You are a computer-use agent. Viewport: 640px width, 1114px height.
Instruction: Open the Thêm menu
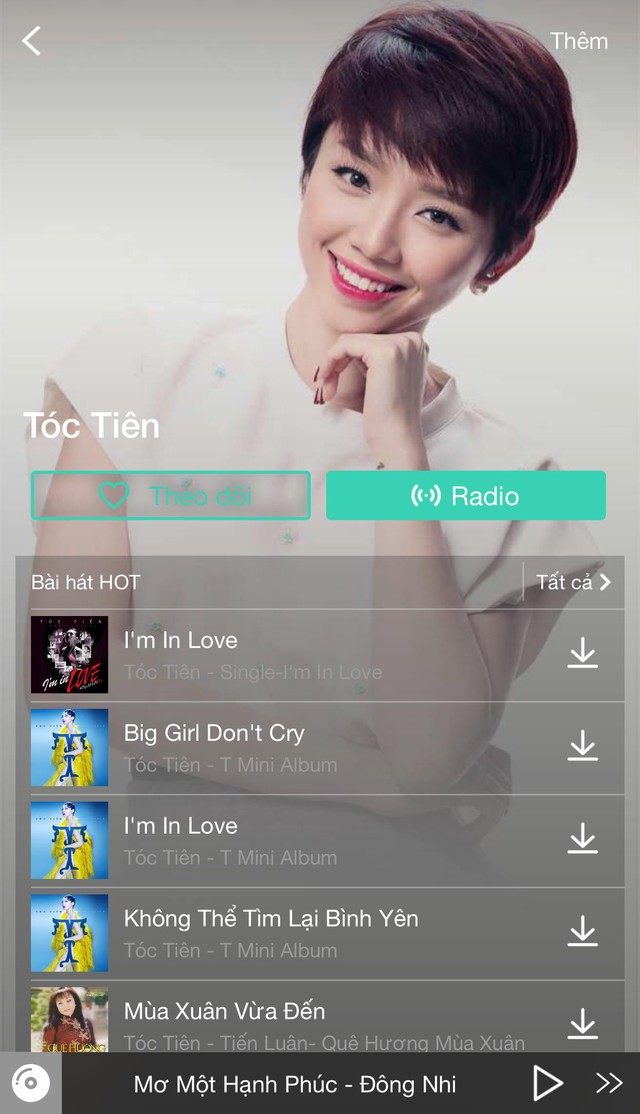coord(579,41)
